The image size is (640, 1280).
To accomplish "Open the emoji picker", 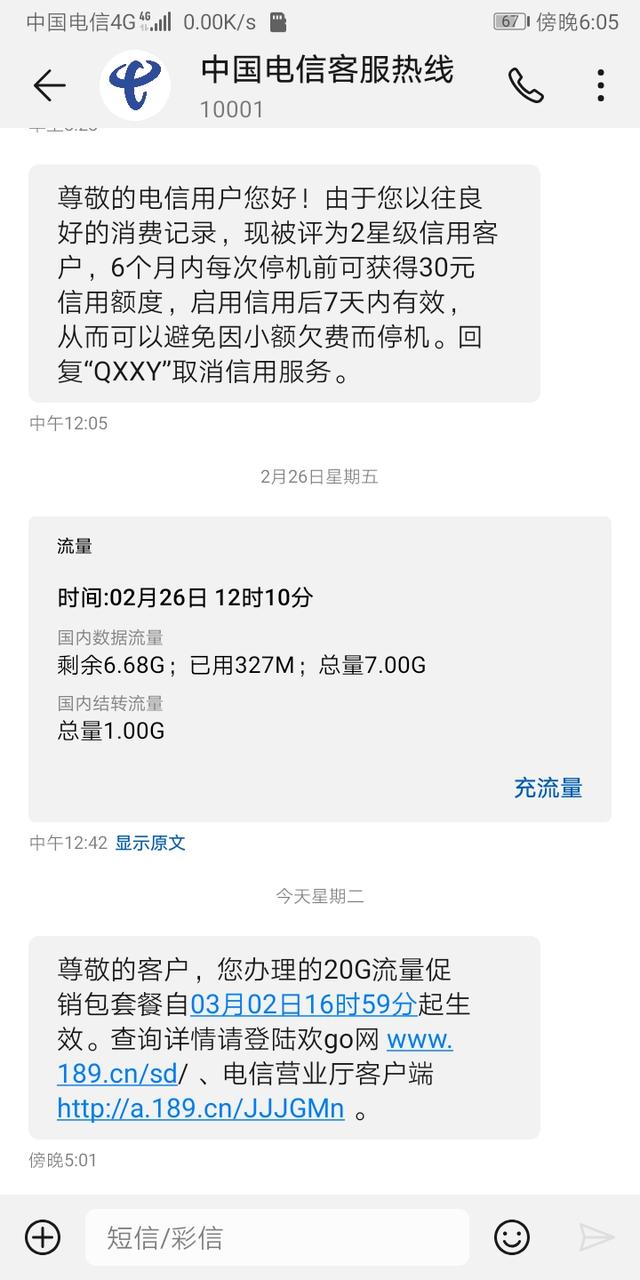I will click(512, 1237).
